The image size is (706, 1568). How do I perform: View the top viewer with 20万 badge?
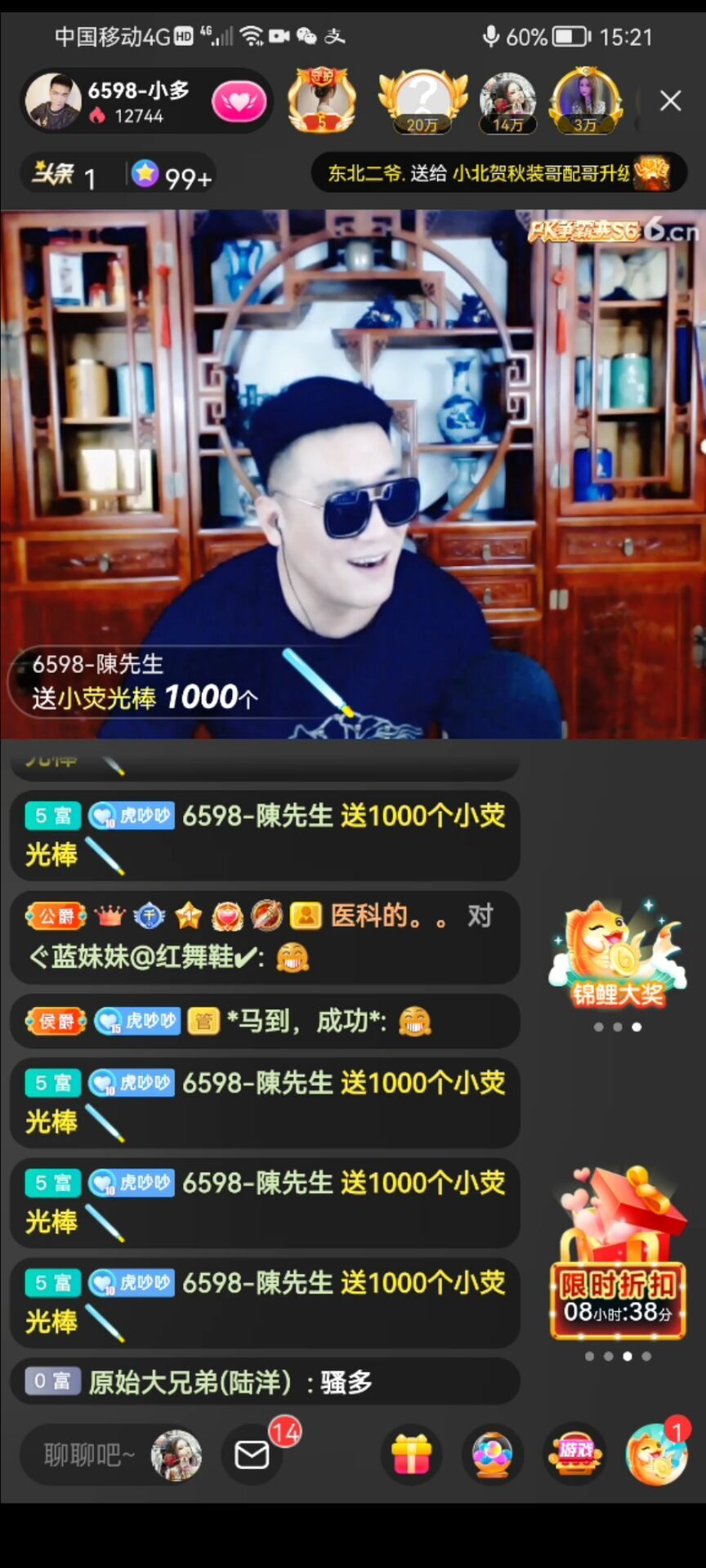coord(422,101)
